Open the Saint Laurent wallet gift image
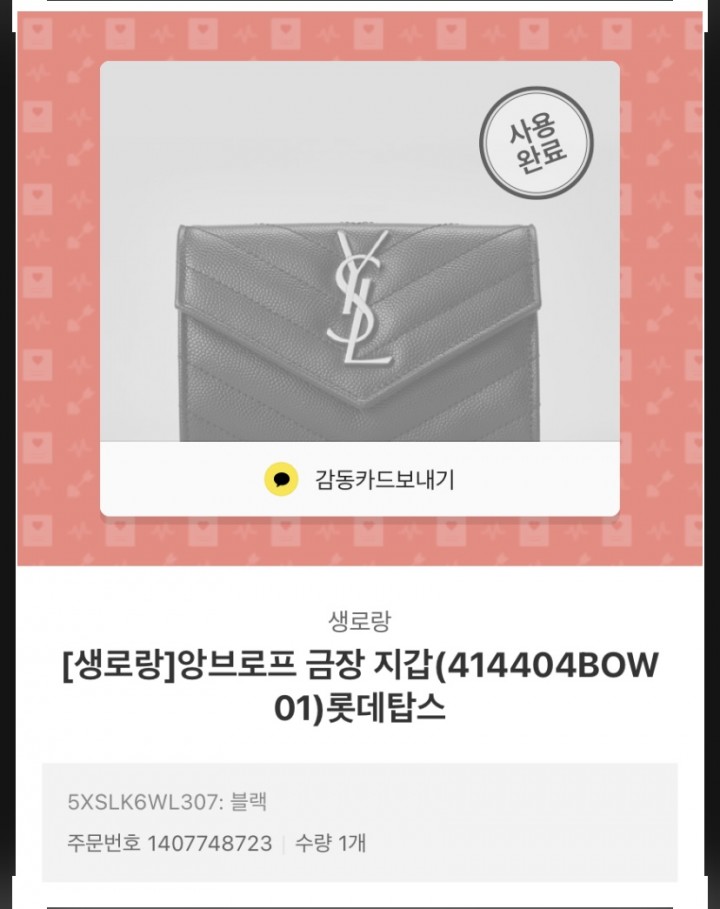Screen dimensions: 720x909 coord(358,300)
